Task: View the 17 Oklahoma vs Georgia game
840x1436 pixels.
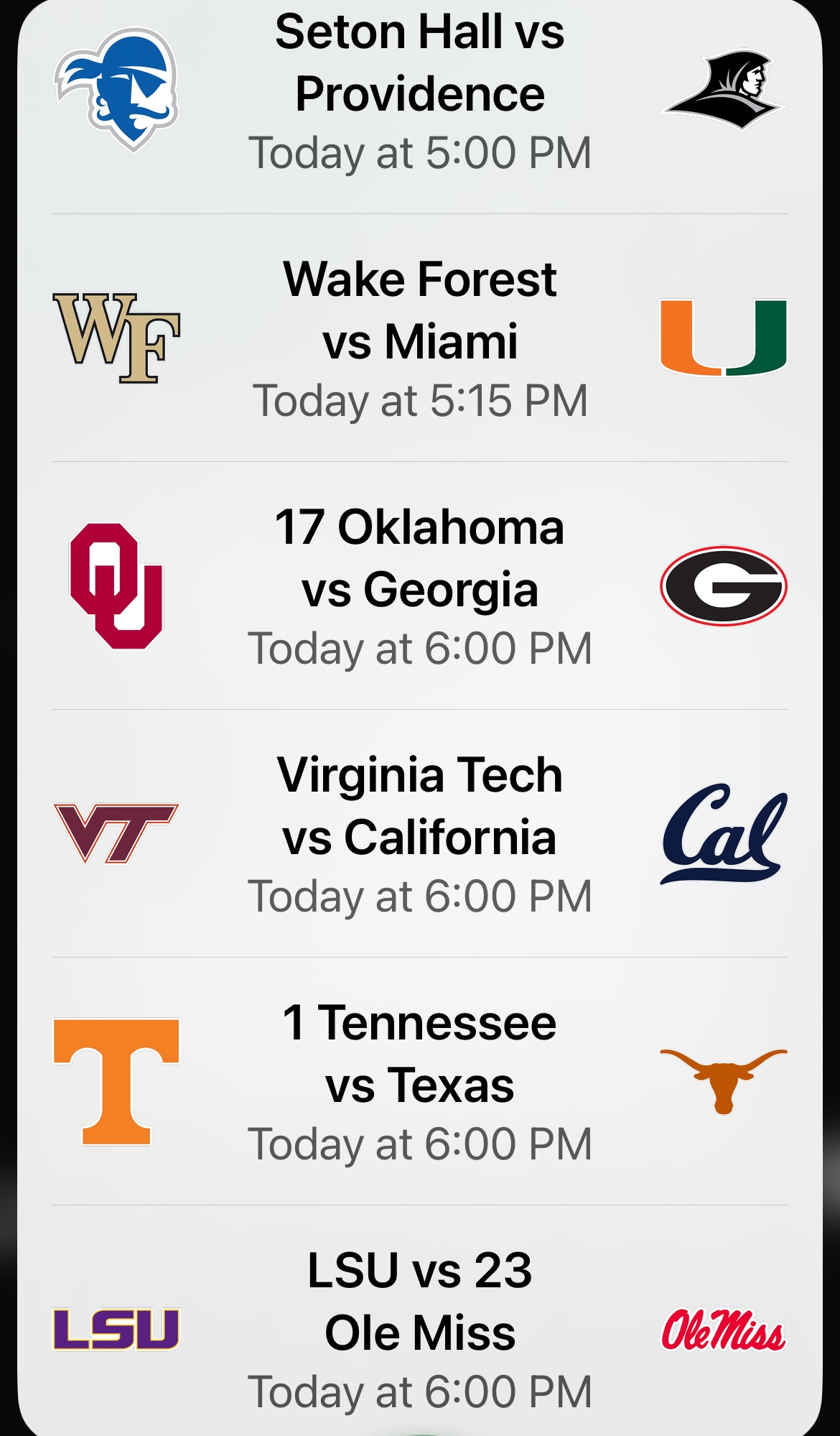Action: pos(420,586)
